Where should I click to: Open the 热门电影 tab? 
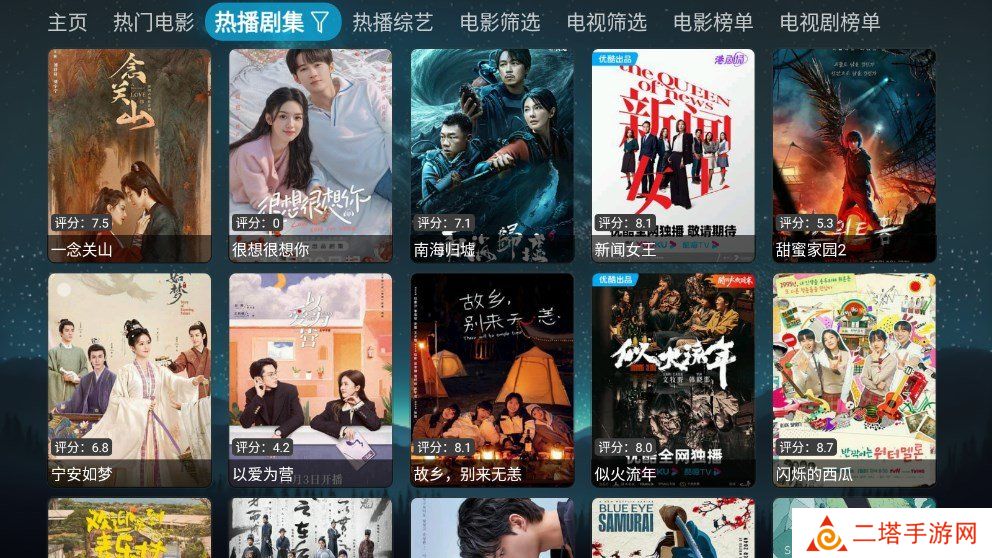click(x=153, y=22)
